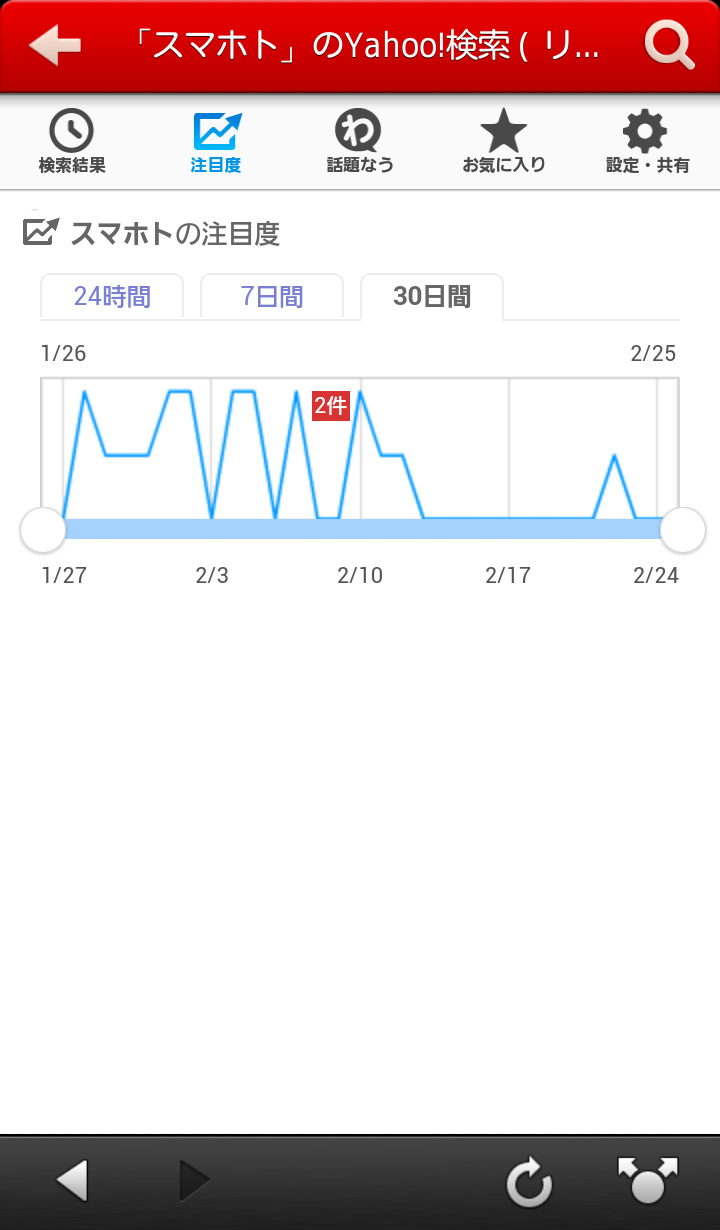The image size is (720, 1230).
Task: Tap the right range slider handle
Action: pyautogui.click(x=683, y=530)
